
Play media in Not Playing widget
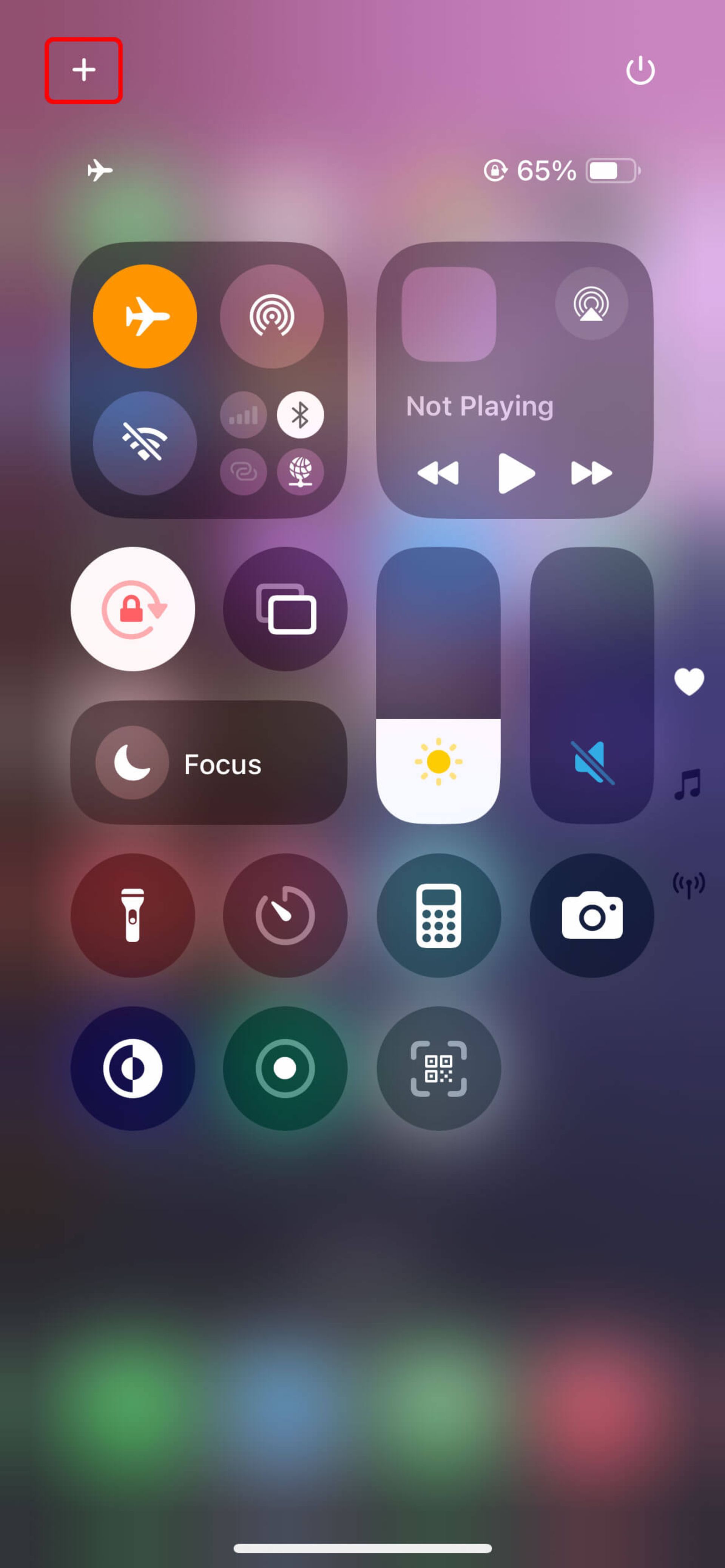(x=515, y=473)
